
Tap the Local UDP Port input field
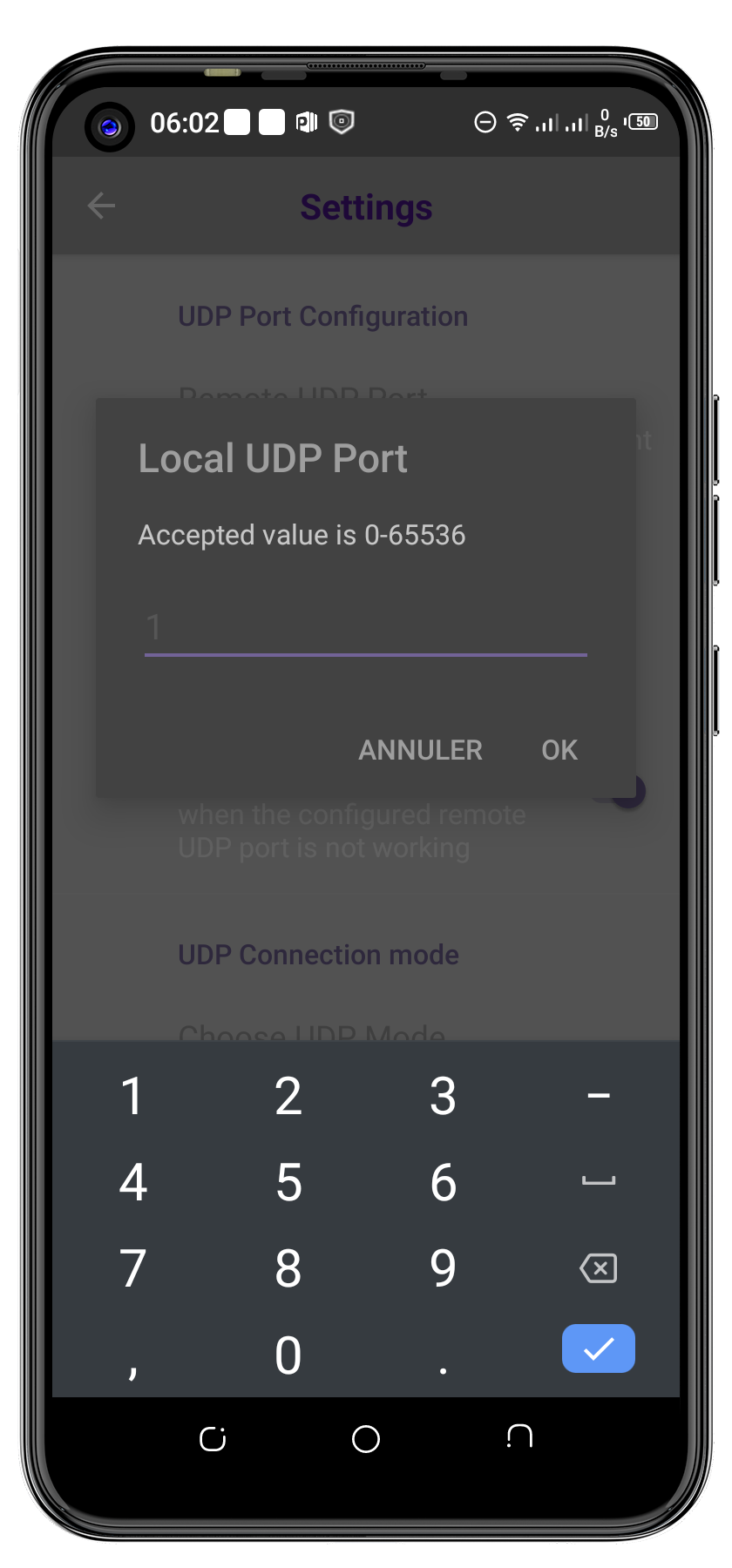click(x=365, y=629)
